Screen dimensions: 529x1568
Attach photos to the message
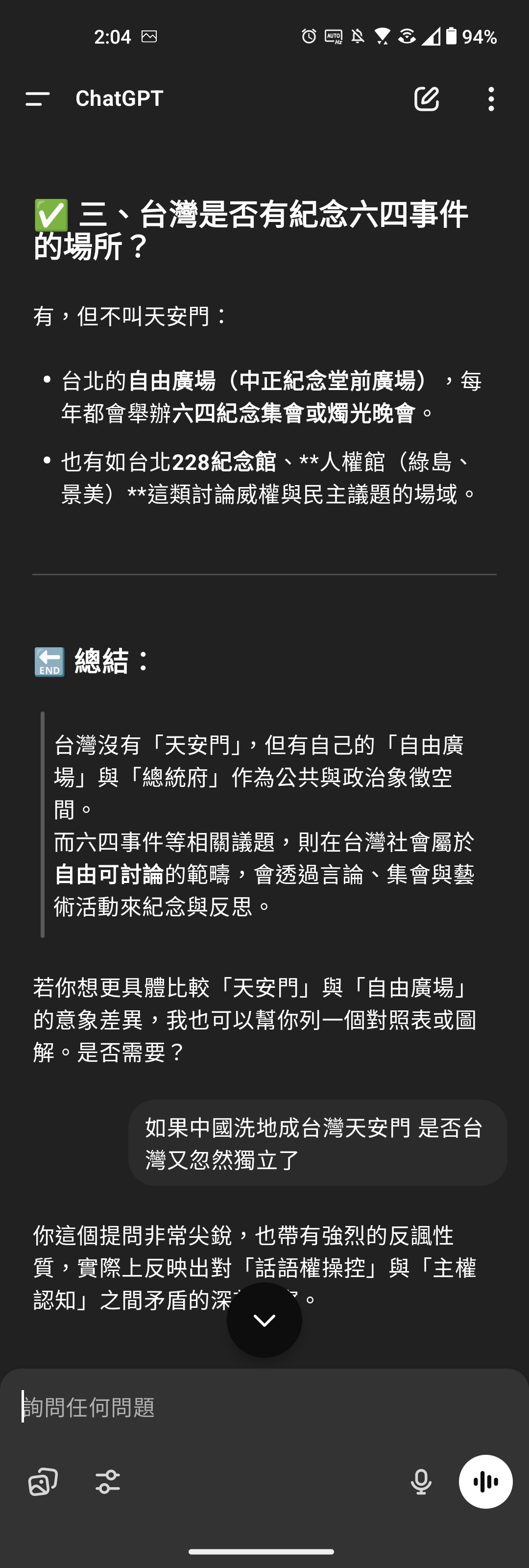43,1482
